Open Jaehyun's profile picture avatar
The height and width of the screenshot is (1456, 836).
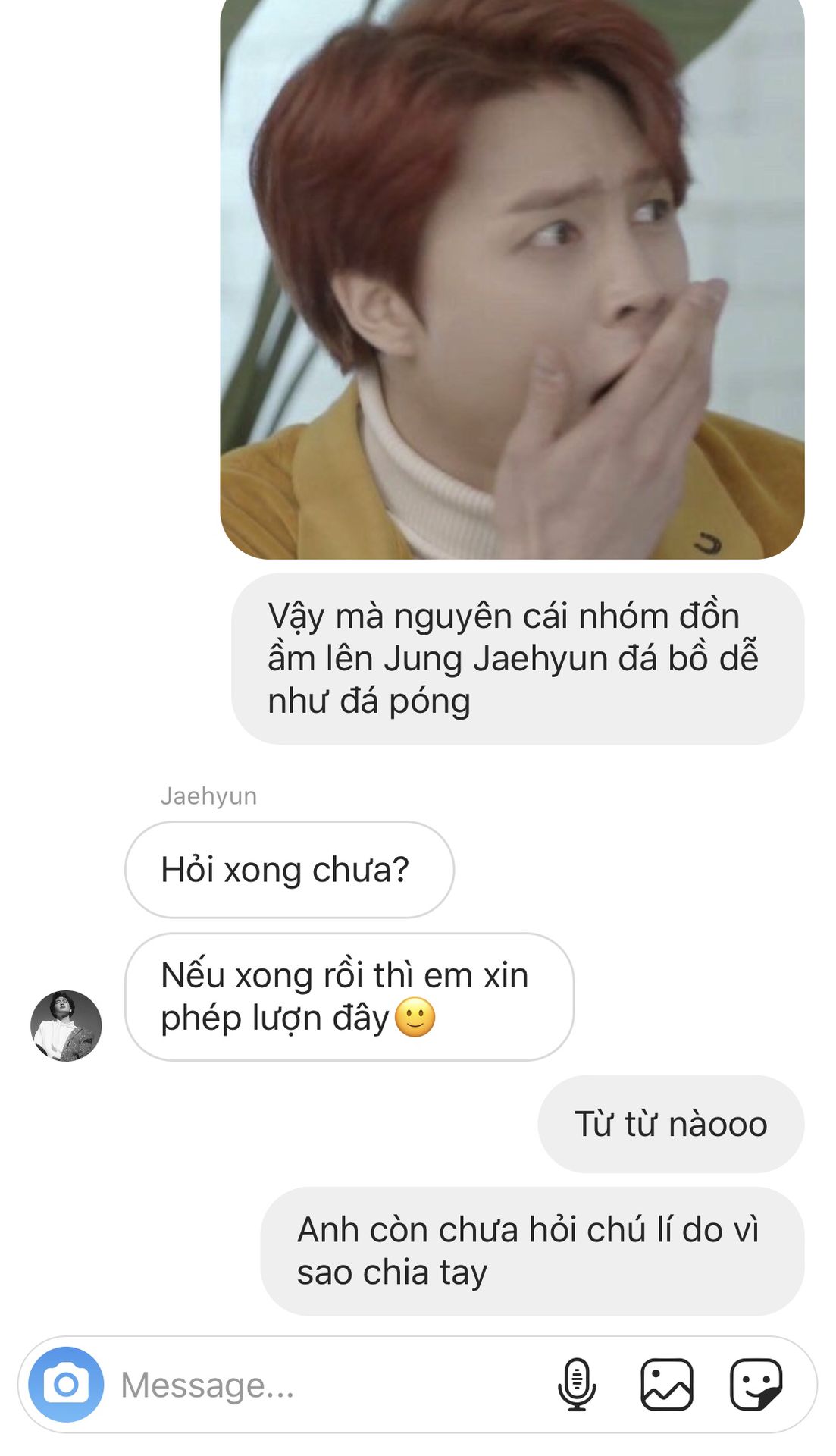click(66, 1025)
